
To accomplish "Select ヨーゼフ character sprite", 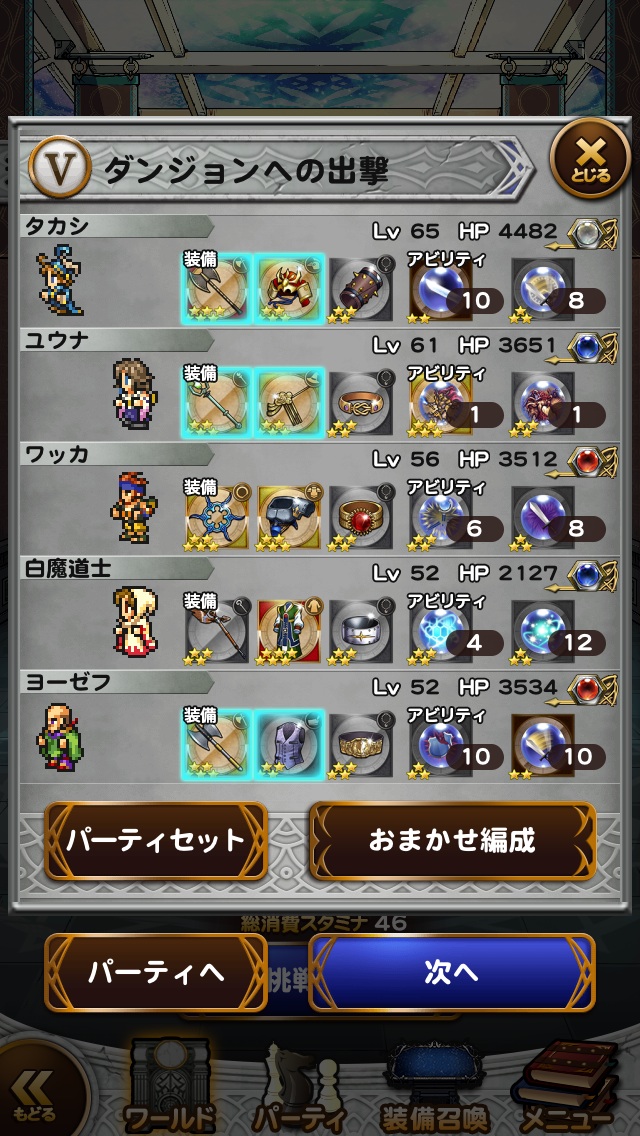I will coord(60,737).
